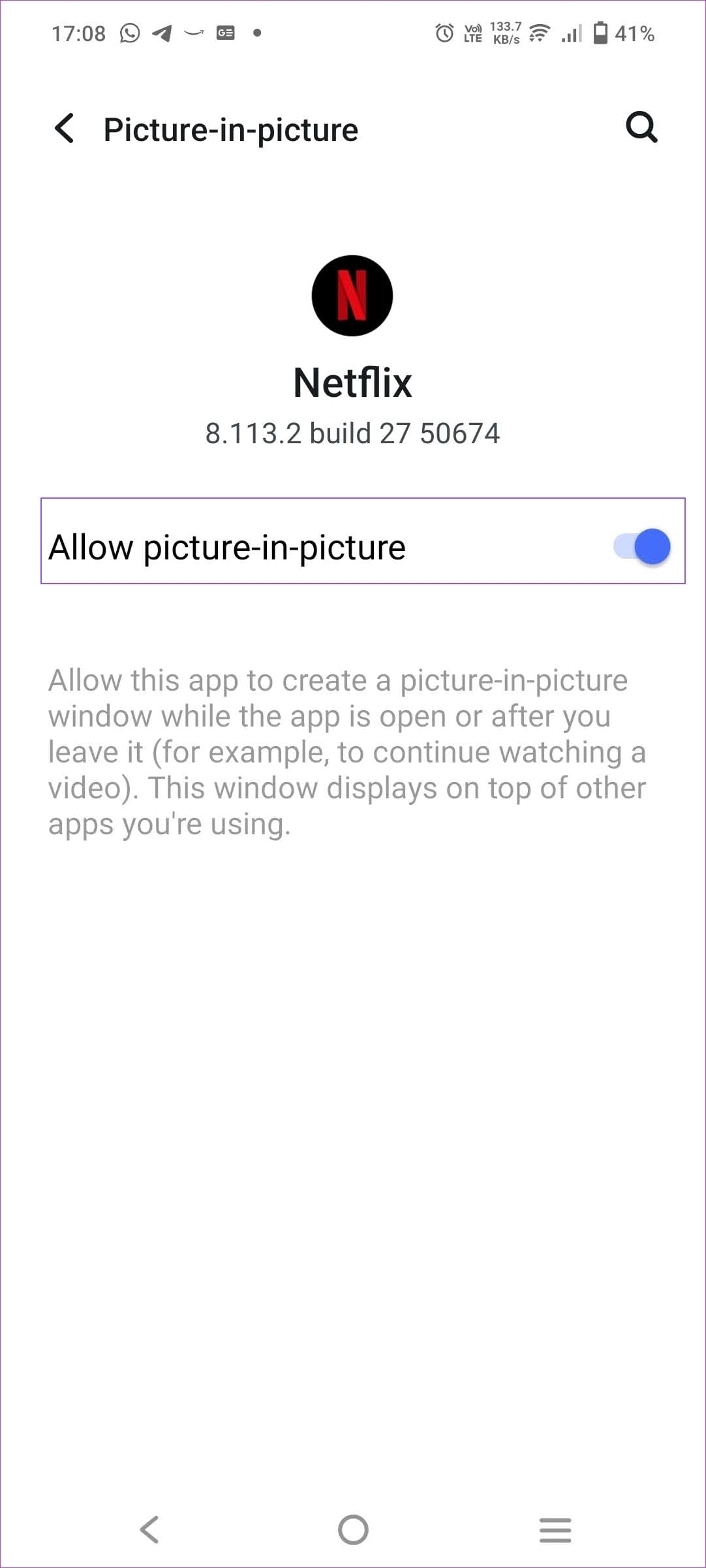
Task: Tap the back chevron next to Picture-in-picture title
Action: click(x=64, y=129)
